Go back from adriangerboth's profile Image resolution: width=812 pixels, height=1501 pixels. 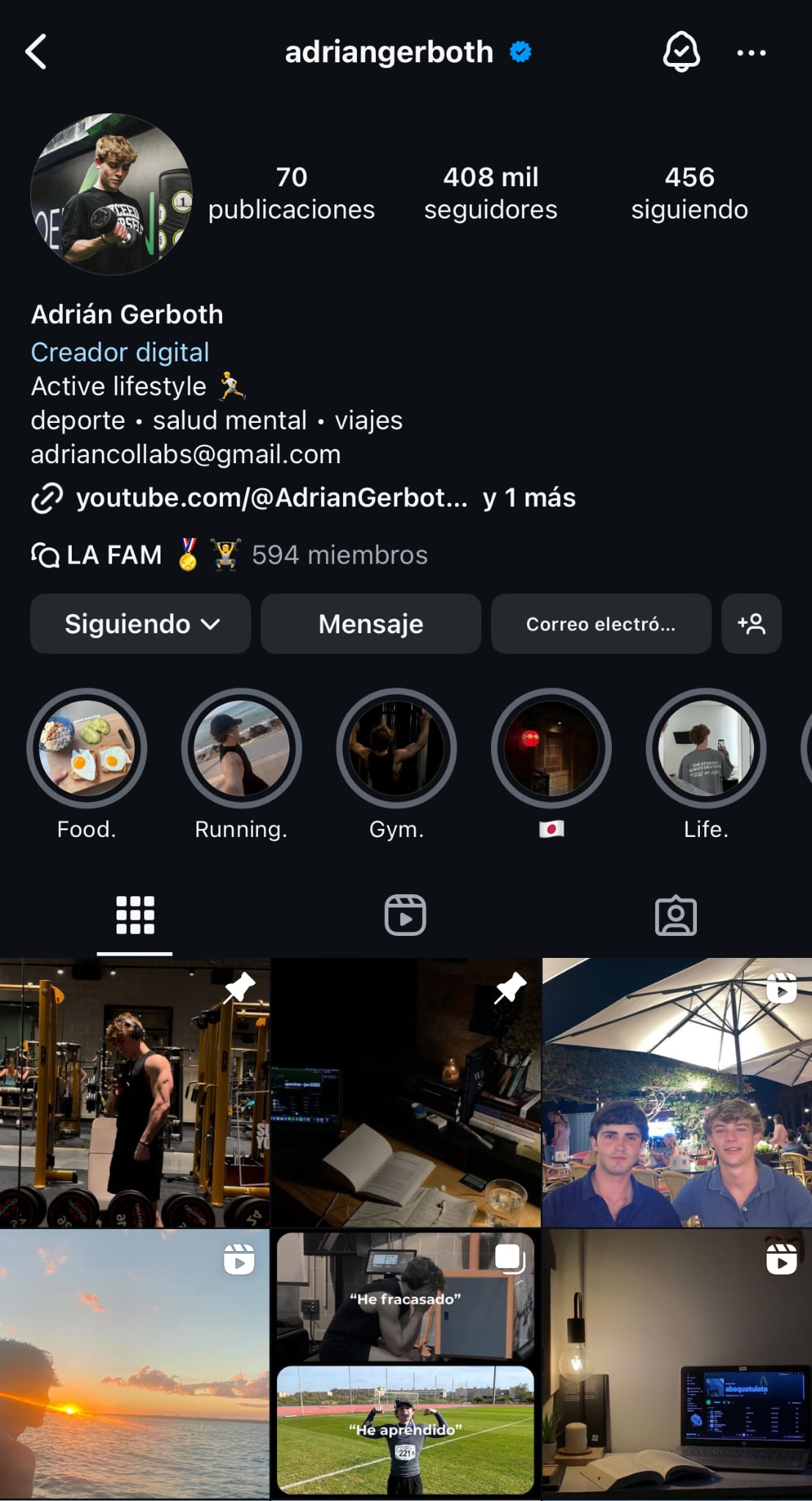37,52
